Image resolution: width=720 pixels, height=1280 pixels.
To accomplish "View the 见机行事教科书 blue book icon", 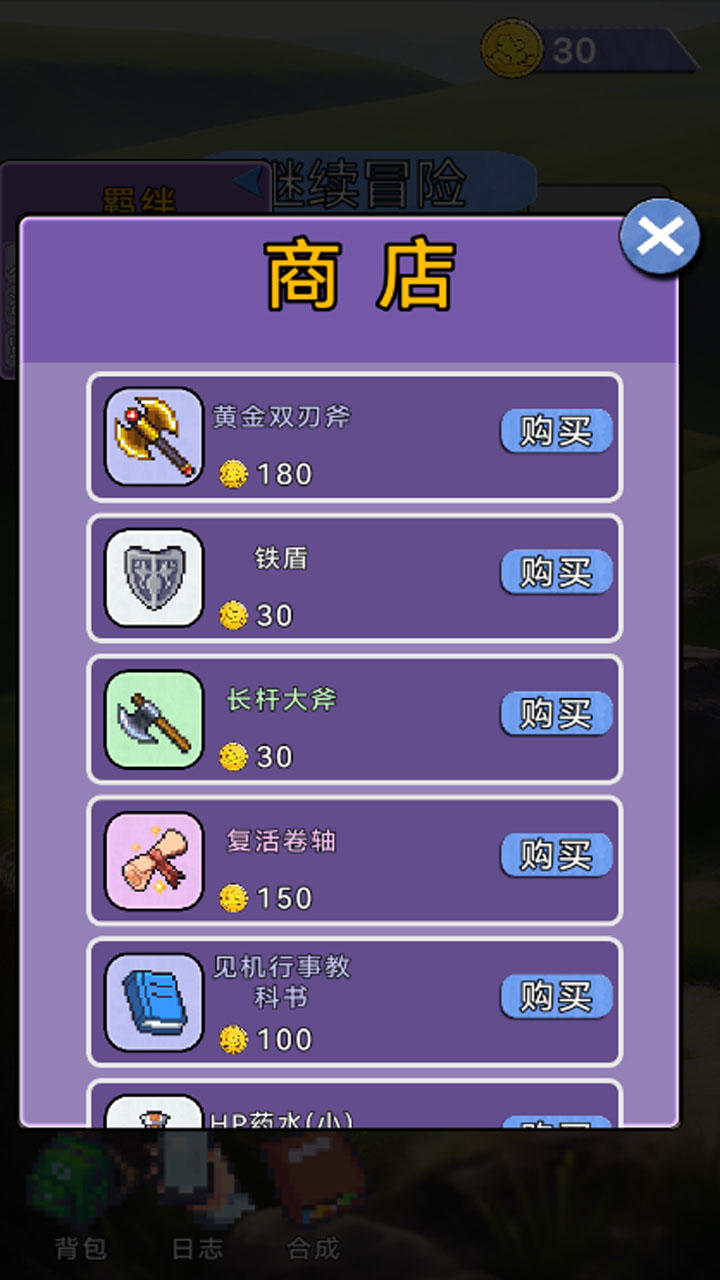I will click(x=154, y=1002).
